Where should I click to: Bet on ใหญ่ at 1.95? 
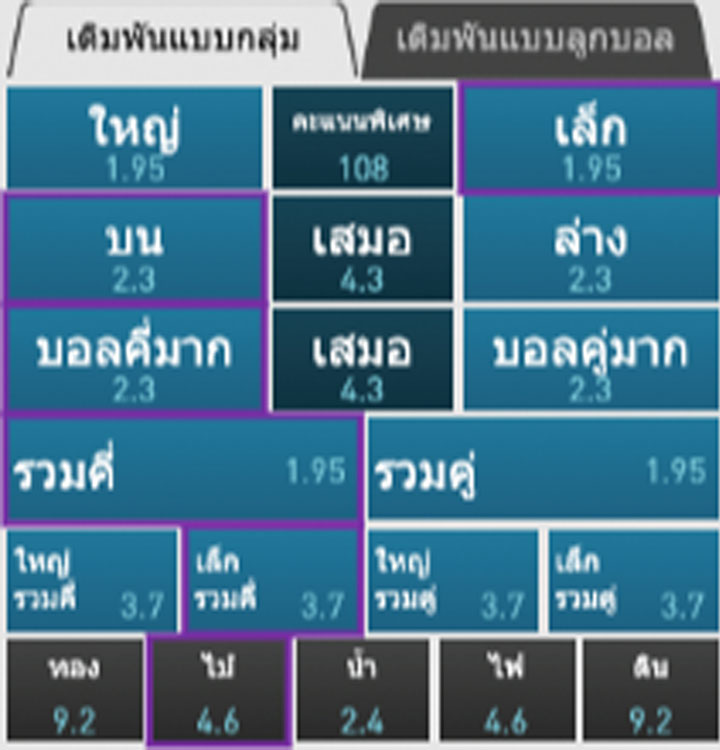pos(134,138)
